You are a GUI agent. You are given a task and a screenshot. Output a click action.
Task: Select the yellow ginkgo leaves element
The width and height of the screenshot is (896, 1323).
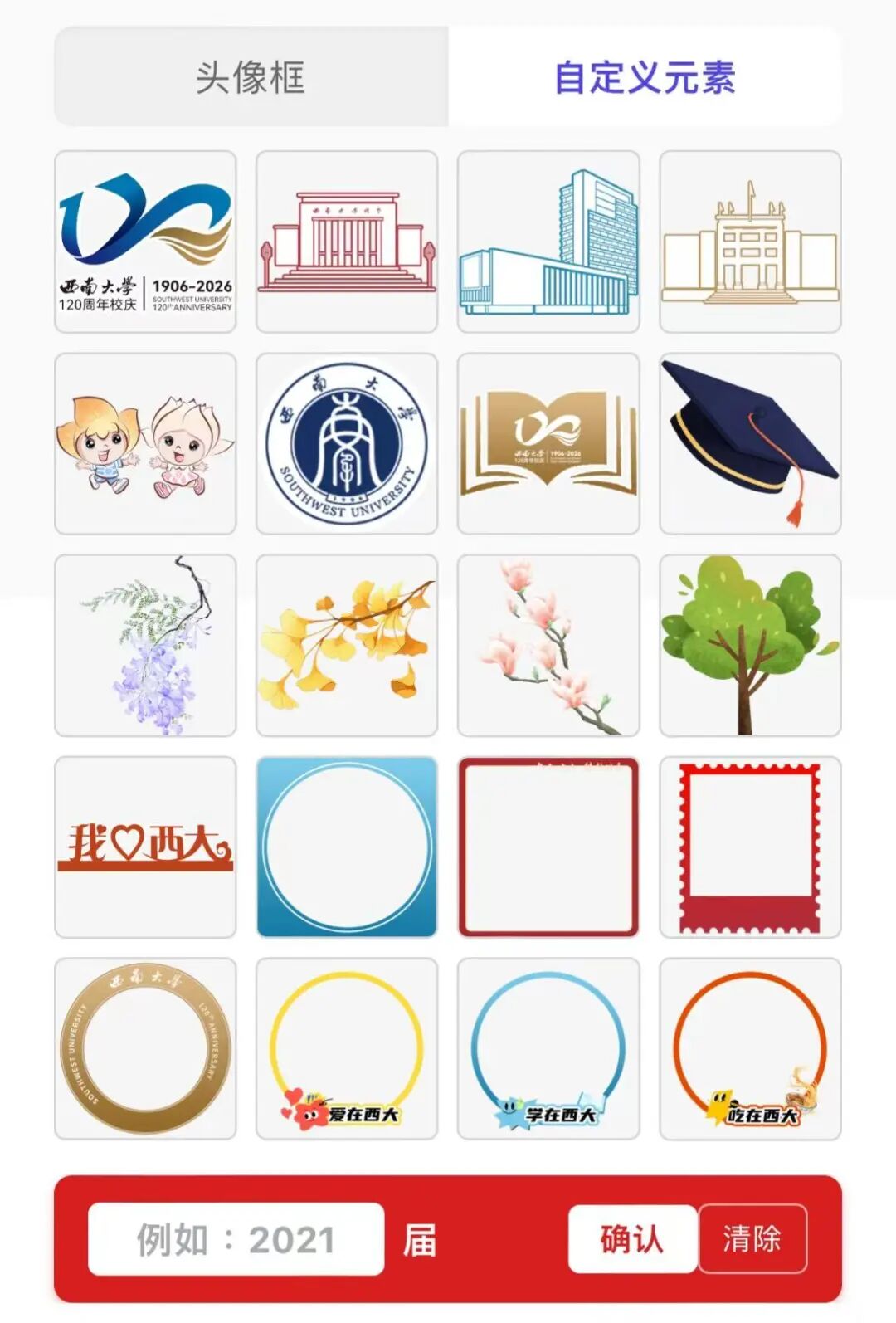click(x=347, y=646)
